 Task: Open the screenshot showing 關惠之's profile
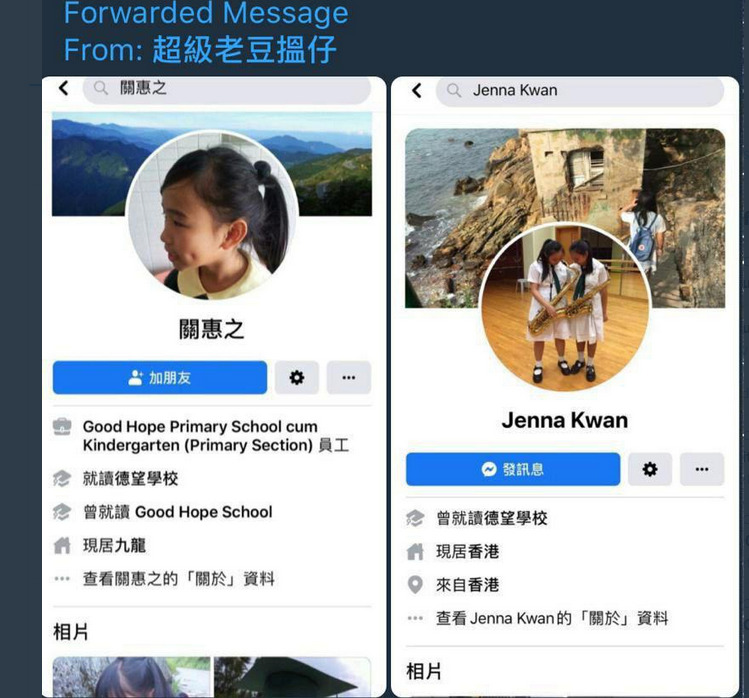pos(213,386)
